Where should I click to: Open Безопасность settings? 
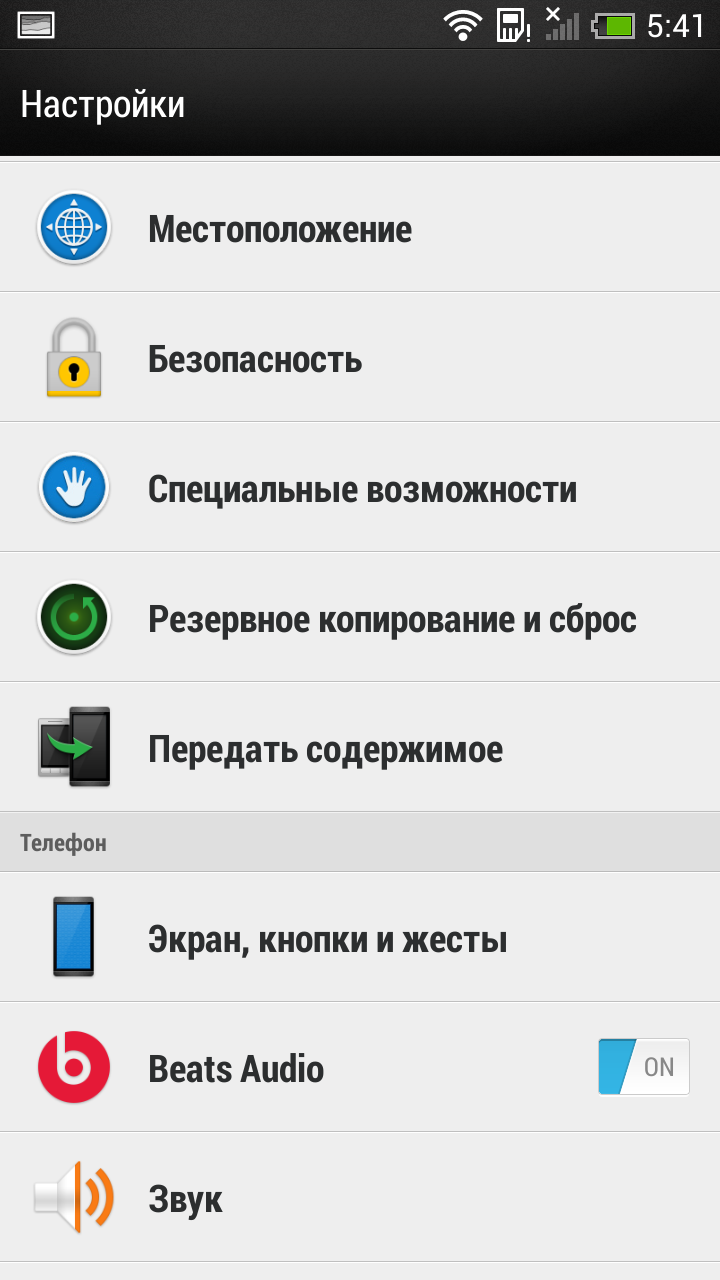360,357
